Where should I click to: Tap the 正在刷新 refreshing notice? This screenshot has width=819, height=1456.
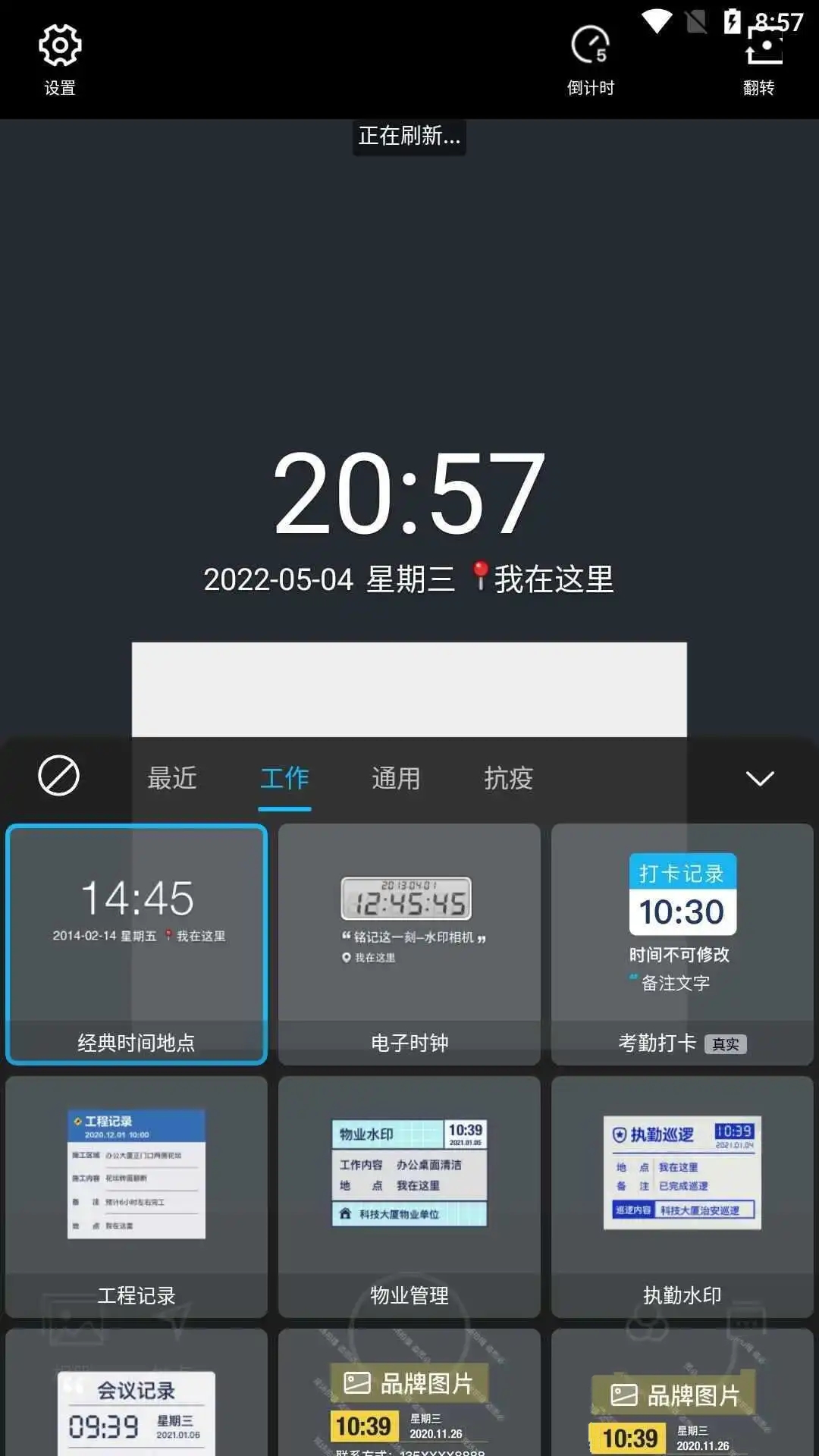point(409,138)
